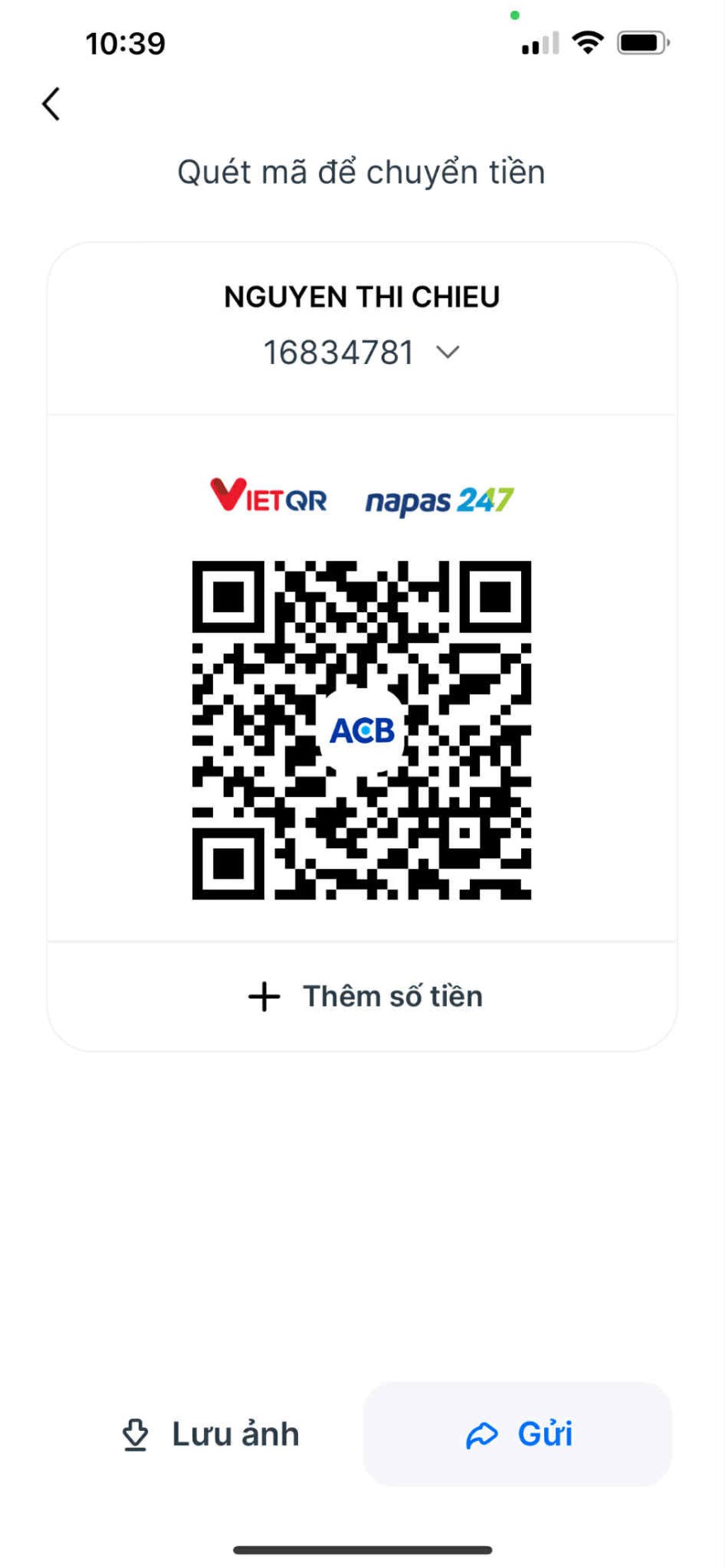Share the QR code via Gửi

point(518,1434)
